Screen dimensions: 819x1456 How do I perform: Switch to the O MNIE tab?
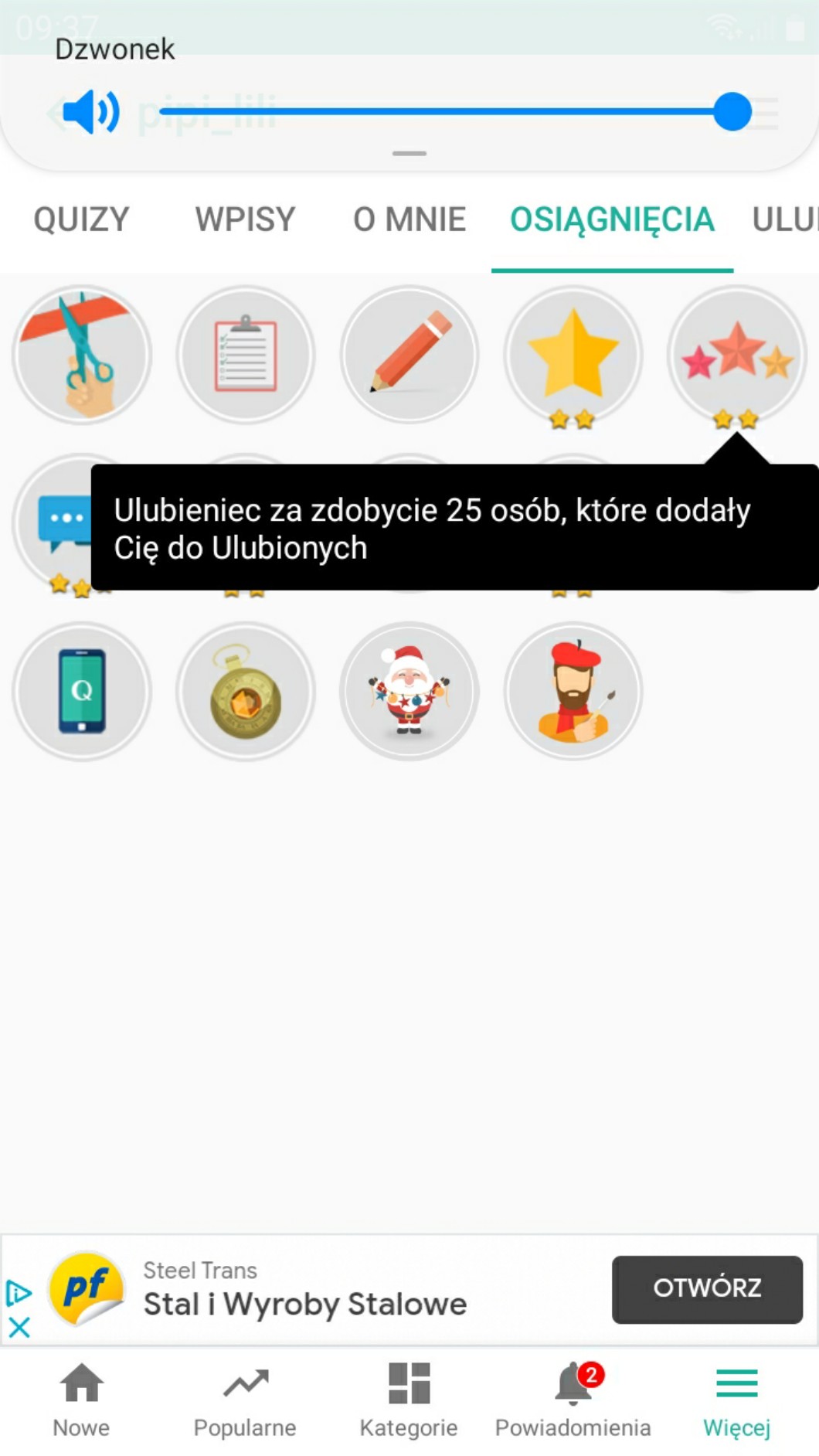[409, 219]
